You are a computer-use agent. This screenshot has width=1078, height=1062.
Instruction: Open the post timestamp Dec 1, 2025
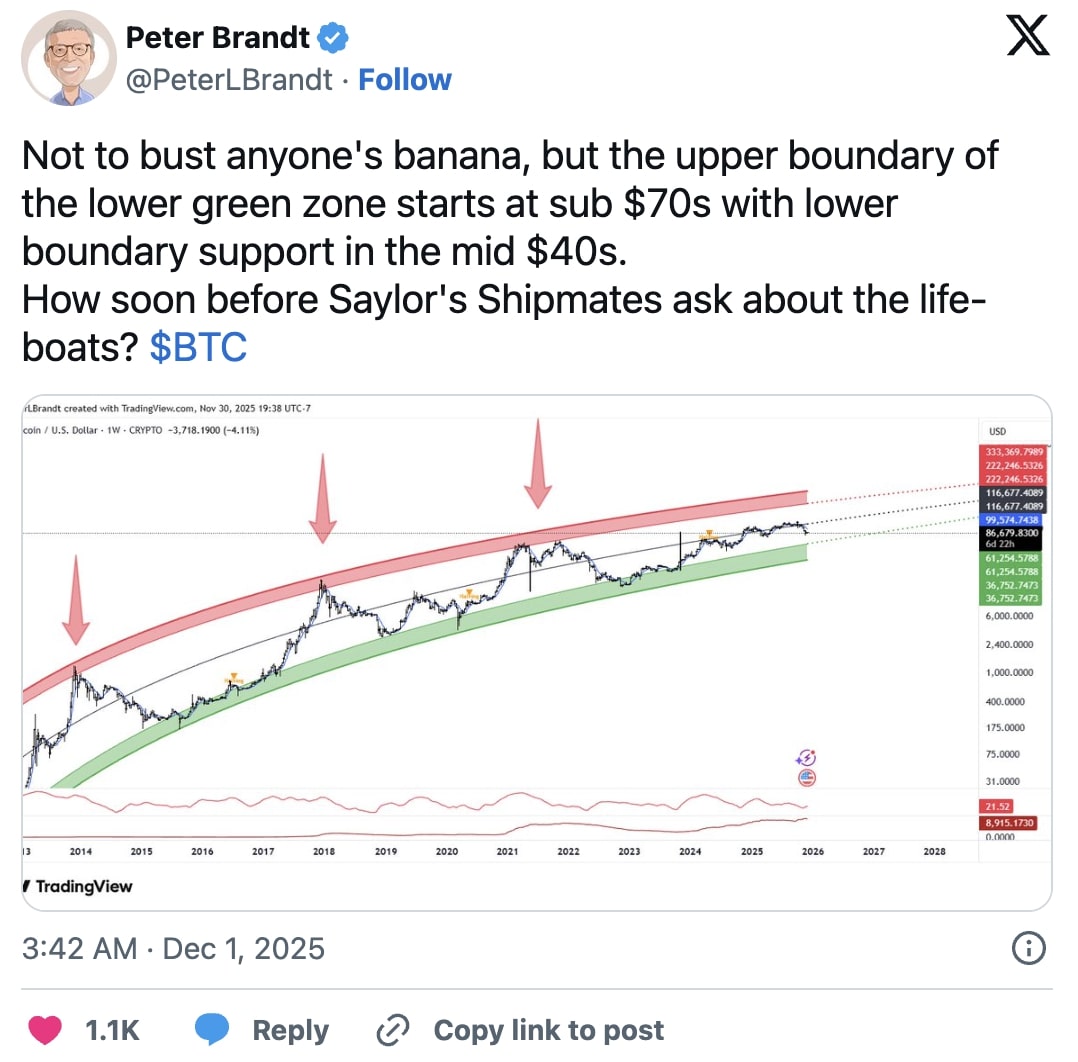pos(173,948)
